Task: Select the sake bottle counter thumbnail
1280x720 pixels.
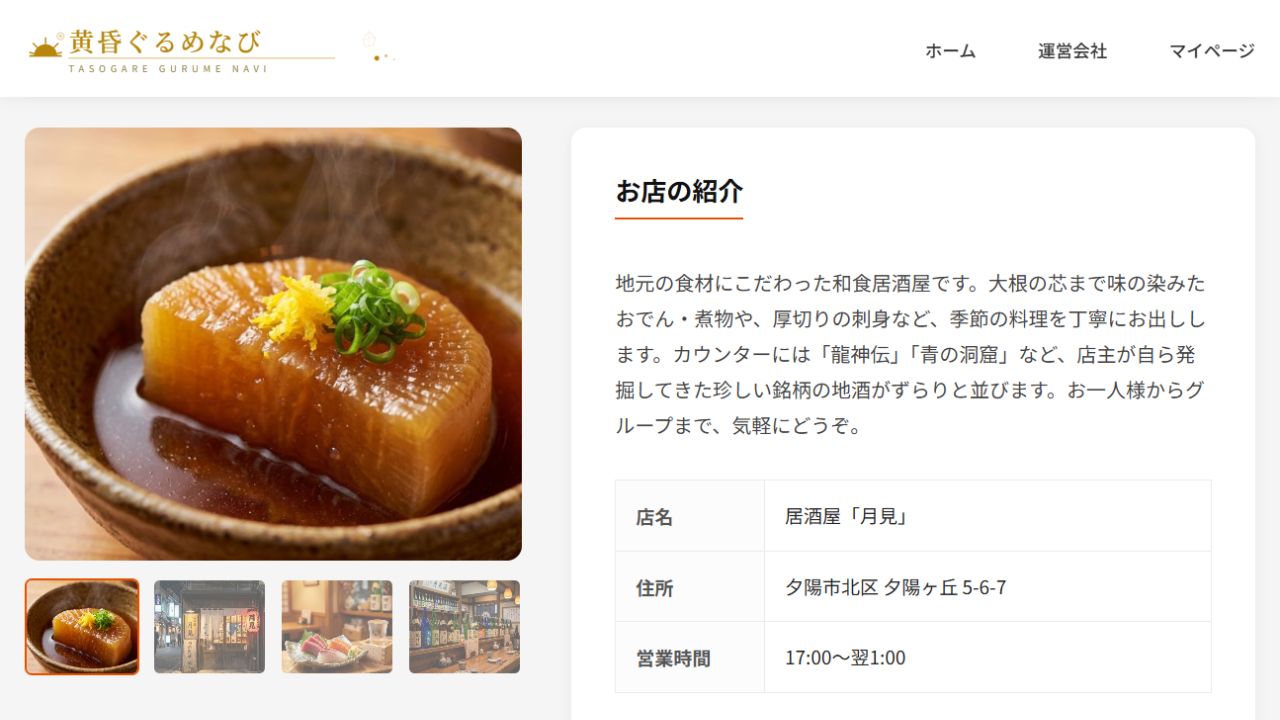Action: (x=464, y=627)
